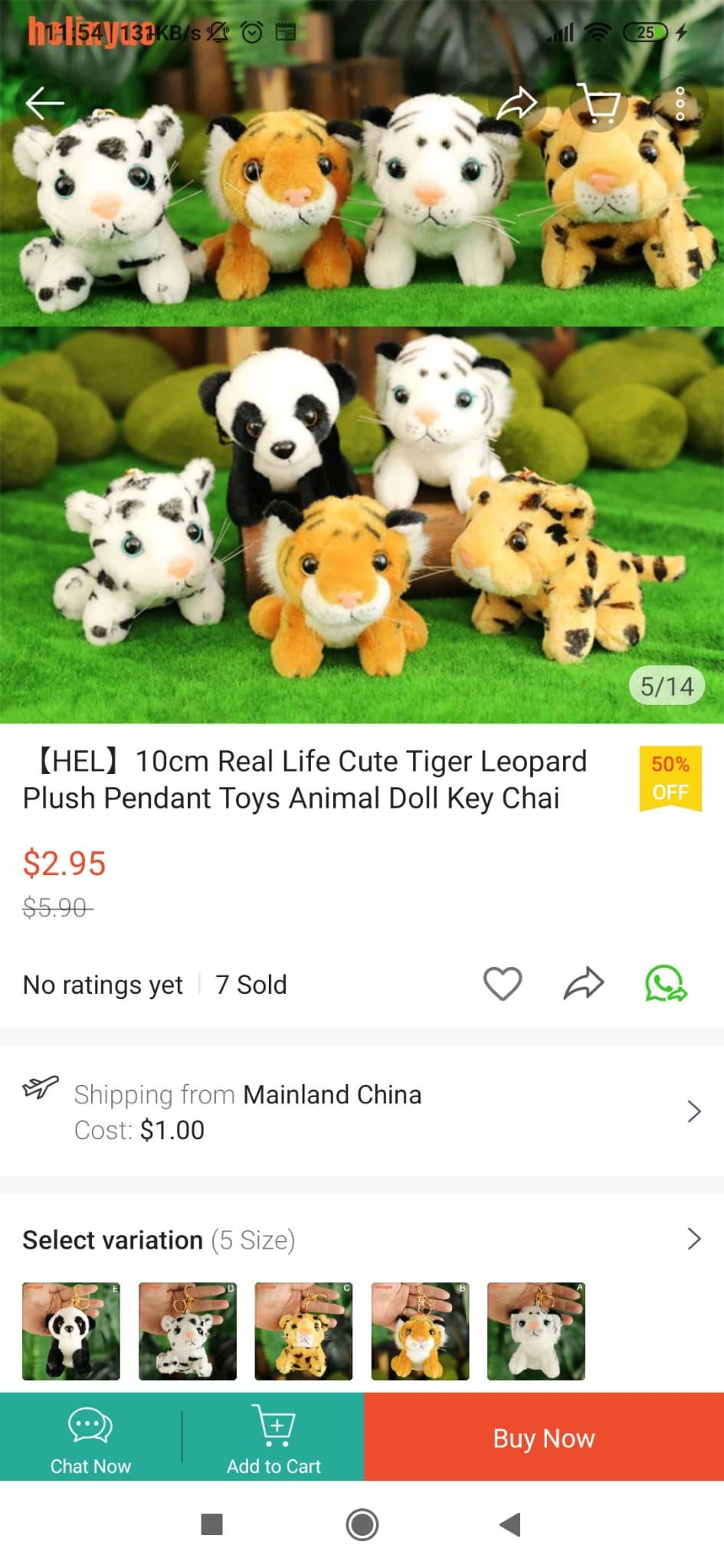Screen dimensions: 724x1568
Task: Open recent apps with the square button
Action: pos(211,1524)
